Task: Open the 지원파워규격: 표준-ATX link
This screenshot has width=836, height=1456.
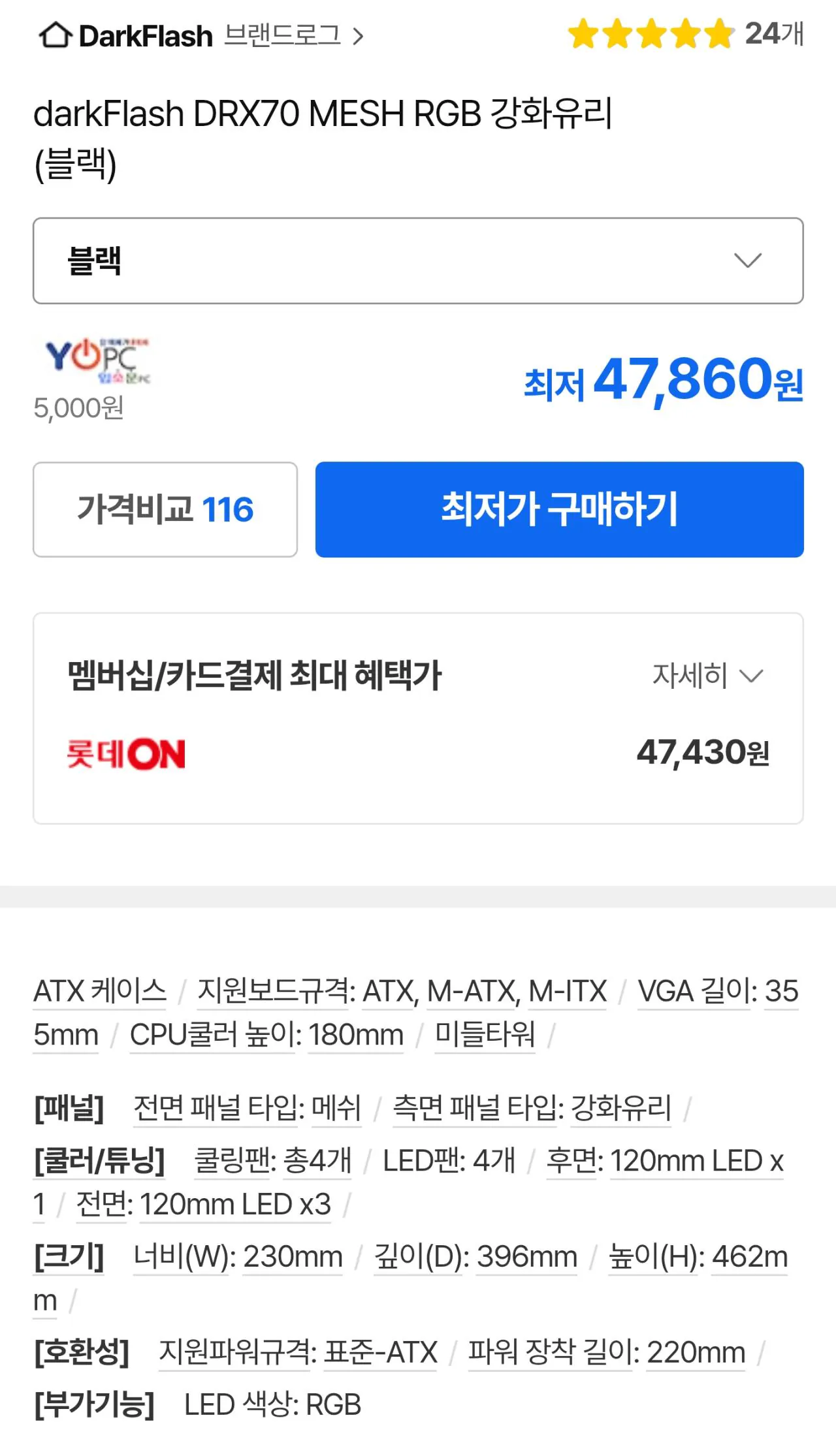Action: click(x=298, y=1352)
